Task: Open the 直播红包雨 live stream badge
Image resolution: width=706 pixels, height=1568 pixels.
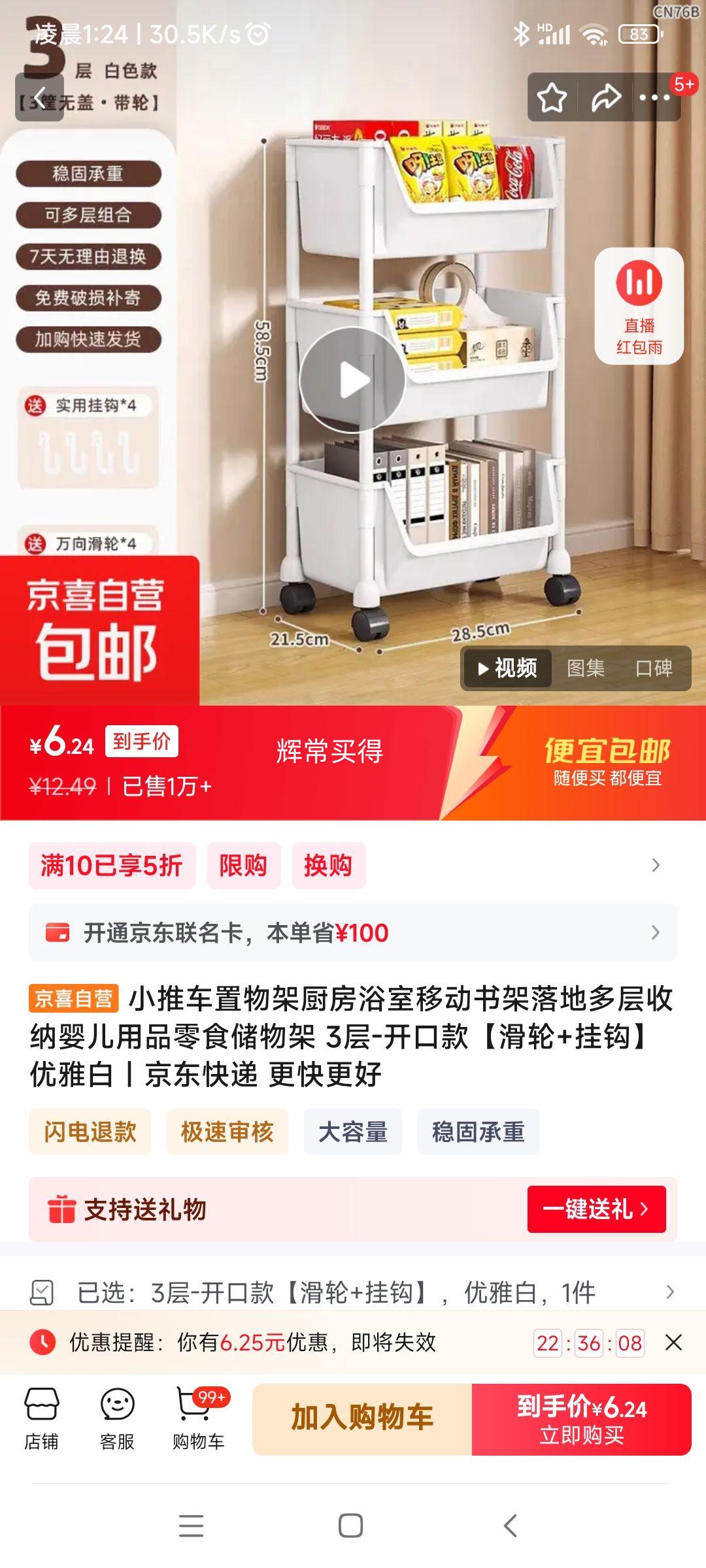Action: [639, 306]
